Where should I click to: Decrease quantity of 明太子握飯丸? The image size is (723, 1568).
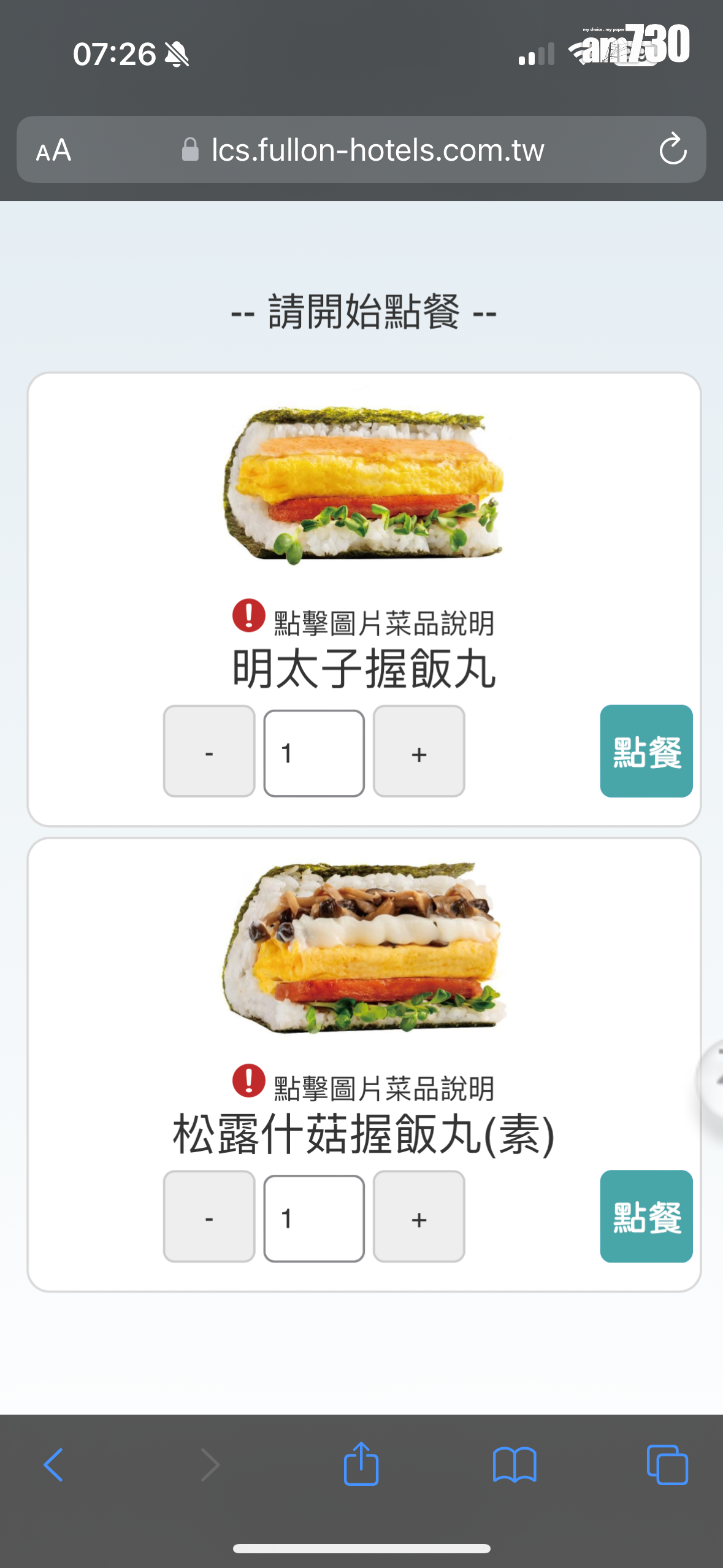tap(209, 751)
